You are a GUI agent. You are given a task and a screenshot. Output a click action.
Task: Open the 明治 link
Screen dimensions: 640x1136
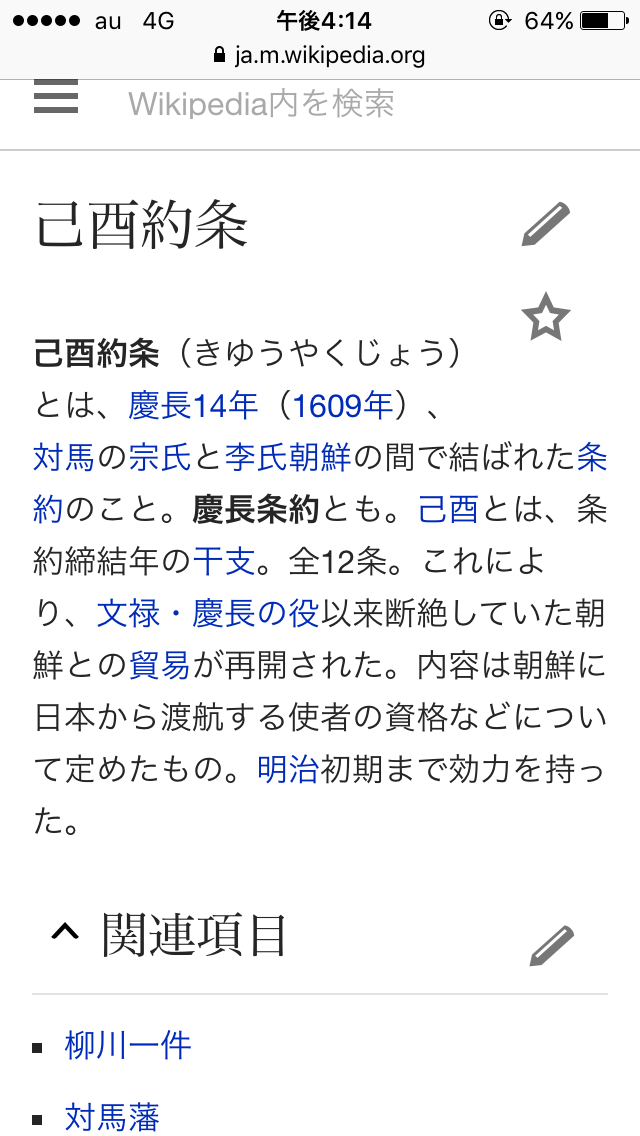pos(288,769)
